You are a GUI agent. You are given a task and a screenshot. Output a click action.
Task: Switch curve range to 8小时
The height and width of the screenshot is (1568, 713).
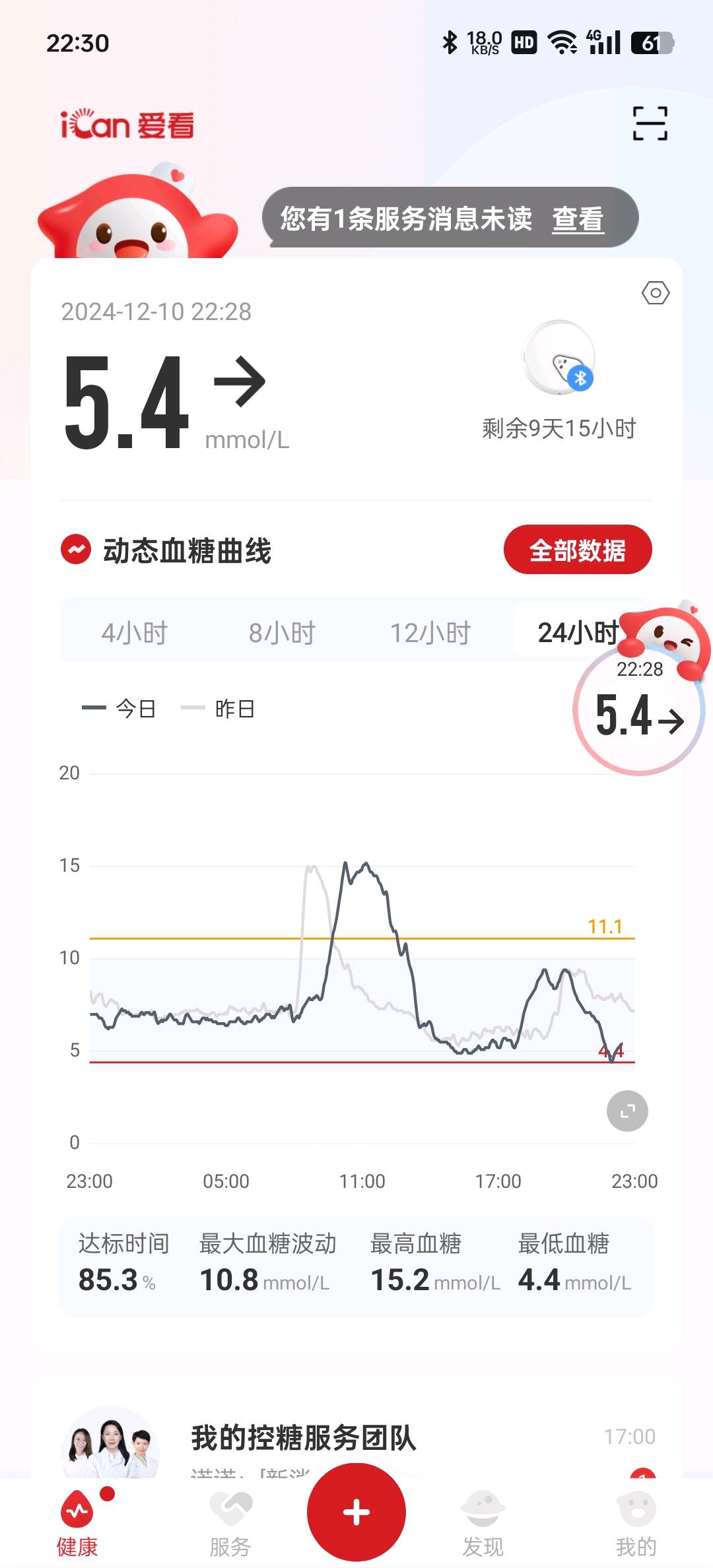(x=282, y=632)
